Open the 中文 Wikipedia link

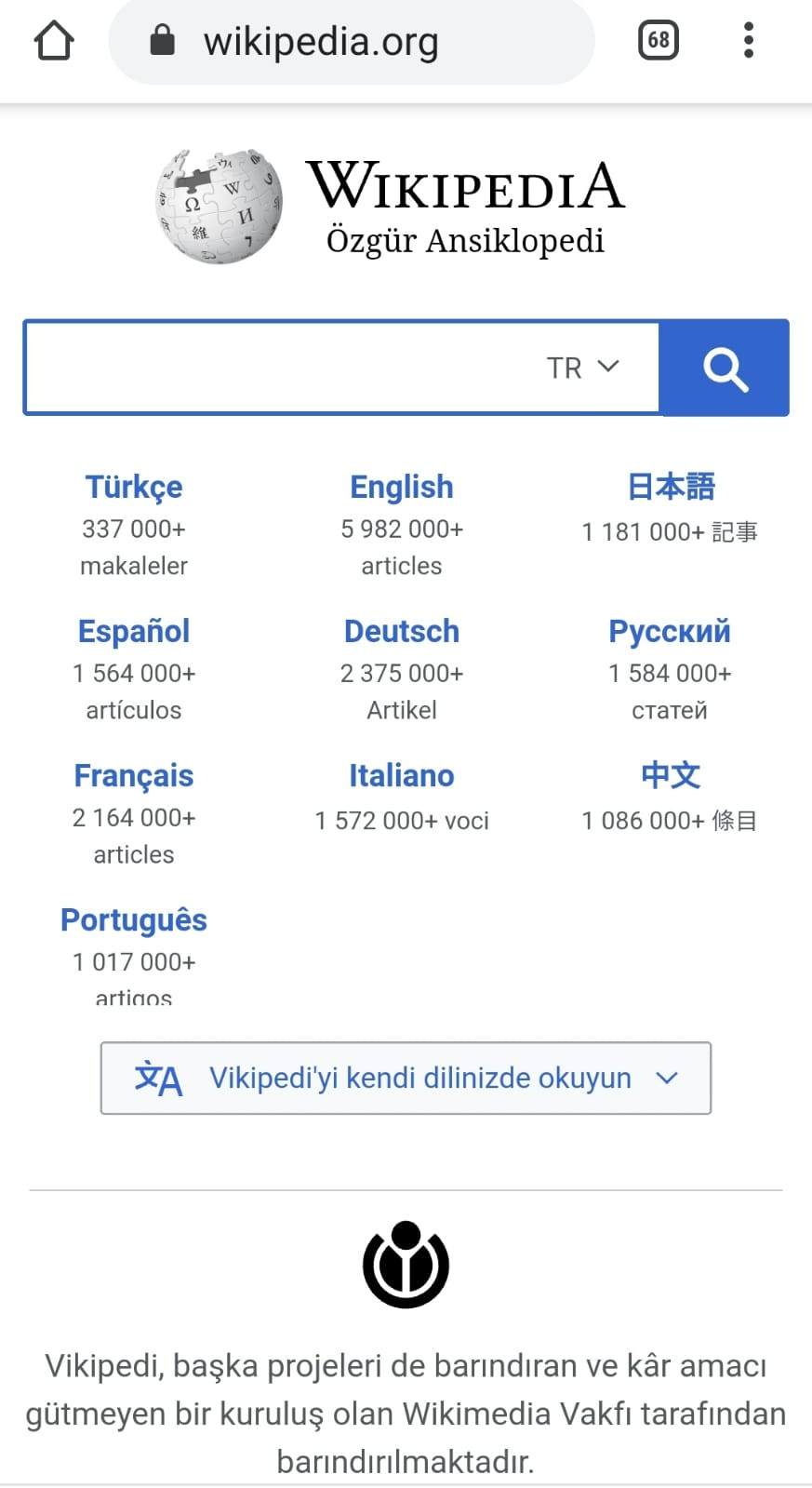pyautogui.click(x=671, y=775)
